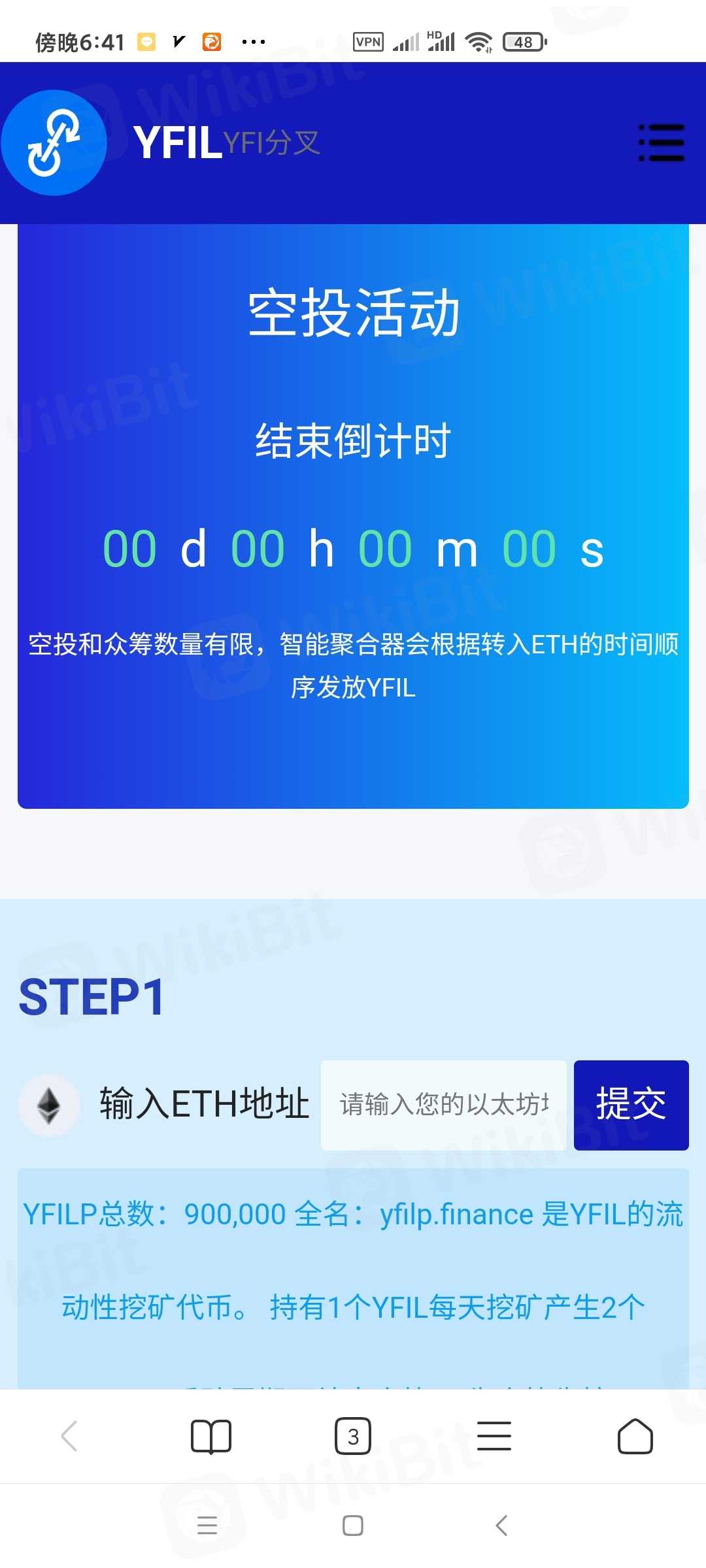Tap the Ethereum address input field
Screen dimensions: 706x1568
click(x=443, y=1105)
